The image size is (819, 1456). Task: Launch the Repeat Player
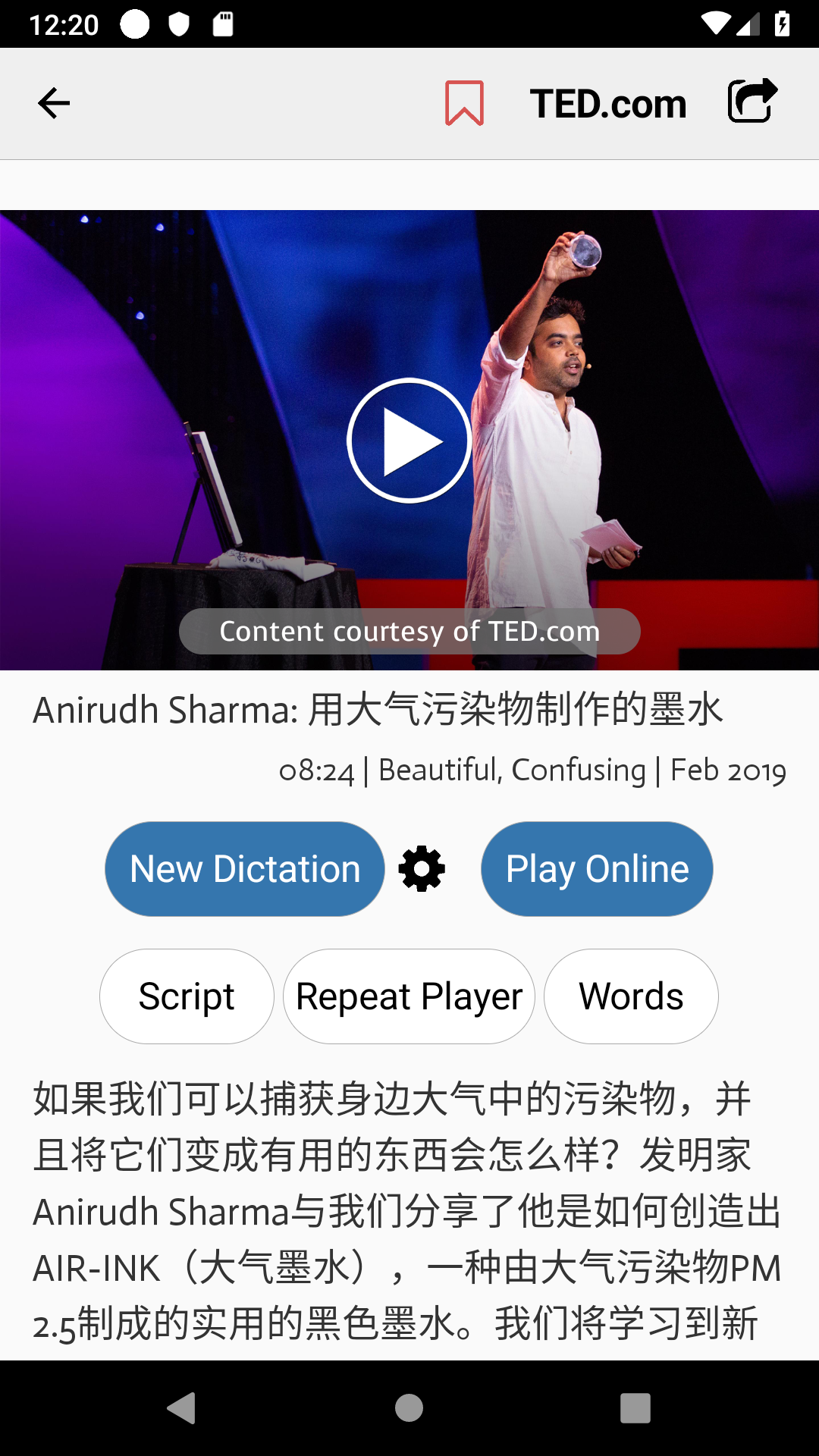pyautogui.click(x=409, y=996)
